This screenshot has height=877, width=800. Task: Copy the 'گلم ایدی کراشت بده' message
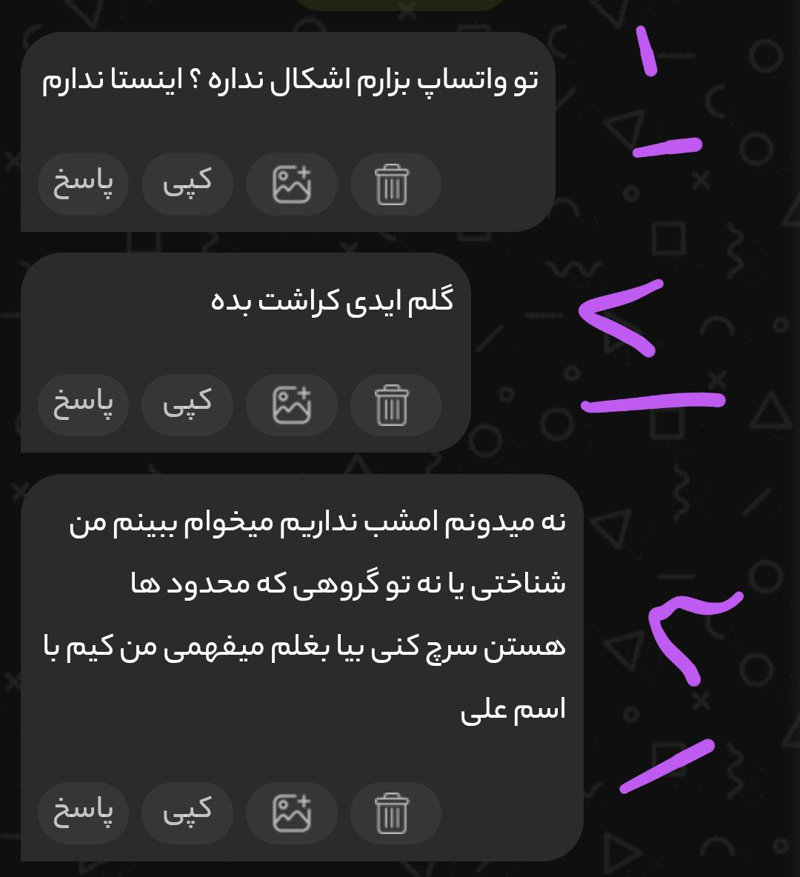[187, 404]
